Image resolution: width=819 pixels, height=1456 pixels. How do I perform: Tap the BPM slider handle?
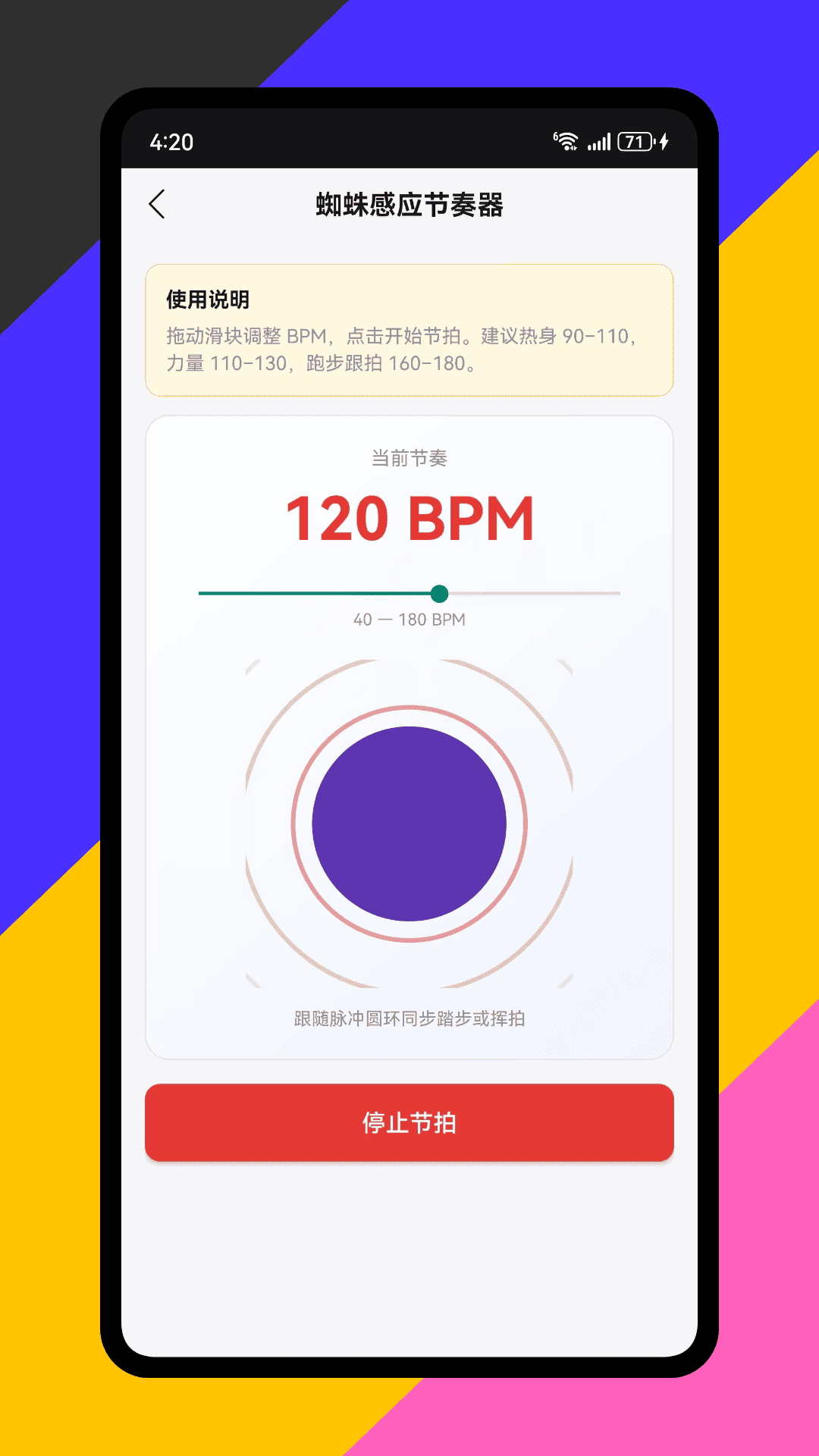point(439,593)
